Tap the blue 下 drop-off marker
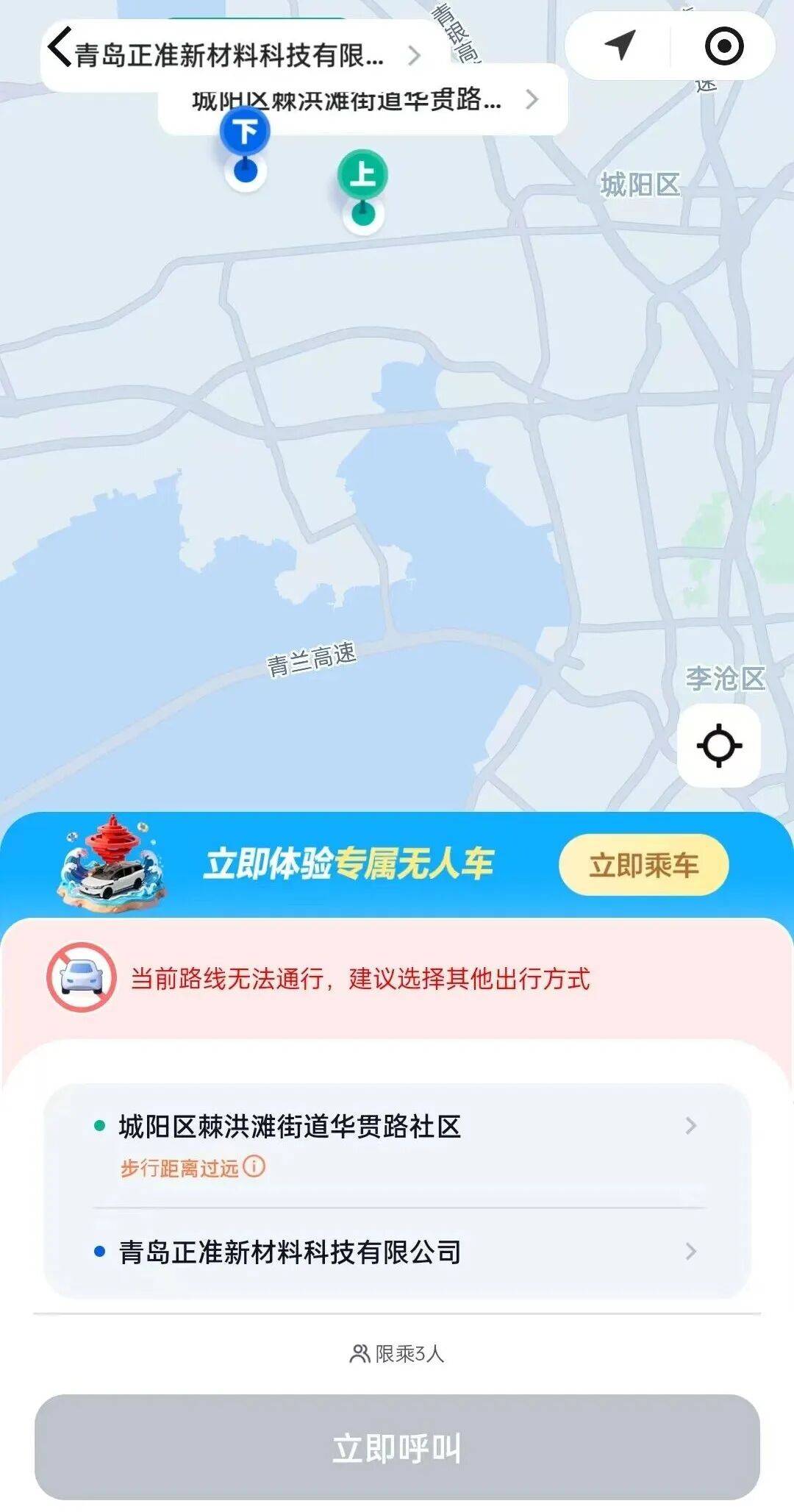The width and height of the screenshot is (794, 1512). [x=245, y=132]
